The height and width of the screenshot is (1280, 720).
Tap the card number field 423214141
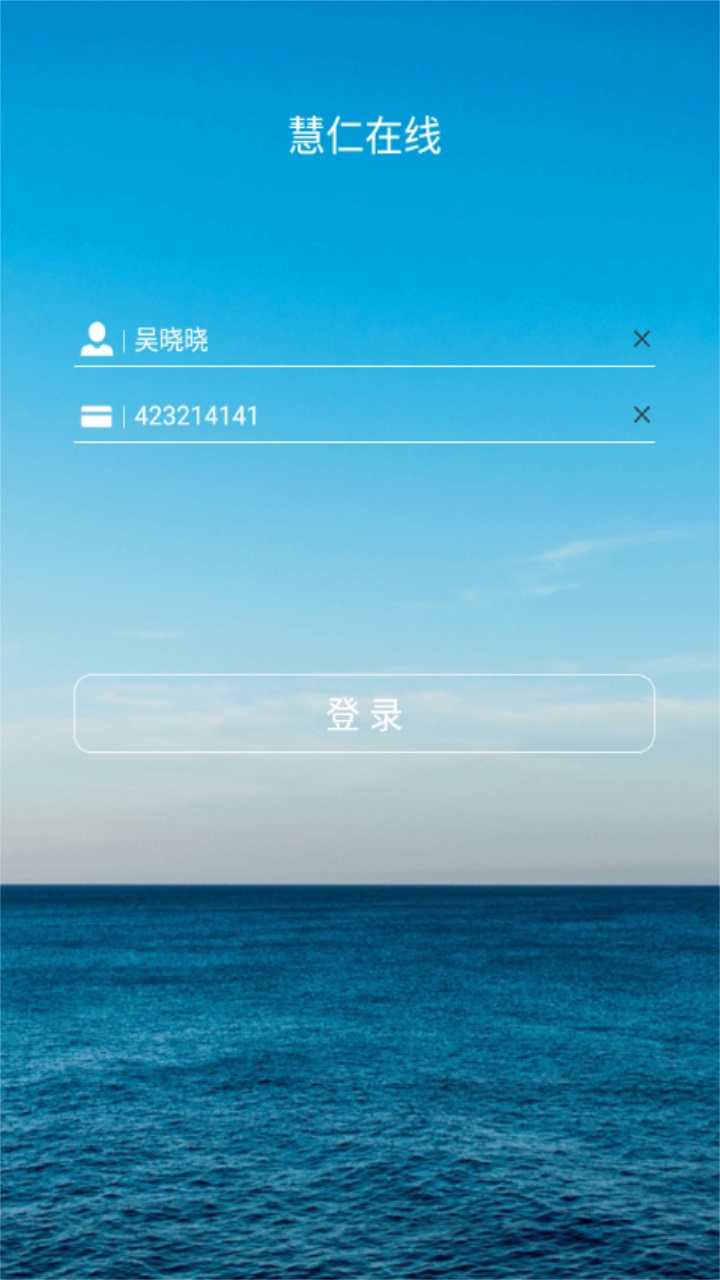tap(370, 416)
